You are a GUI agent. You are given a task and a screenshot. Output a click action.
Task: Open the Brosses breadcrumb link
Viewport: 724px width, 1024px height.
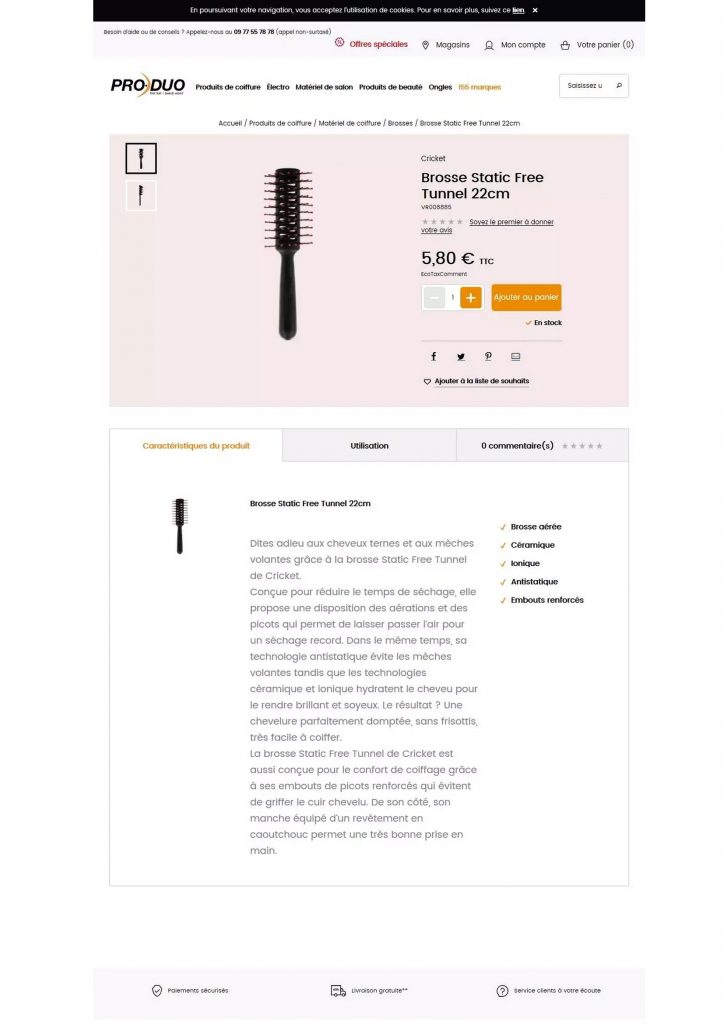pyautogui.click(x=400, y=123)
